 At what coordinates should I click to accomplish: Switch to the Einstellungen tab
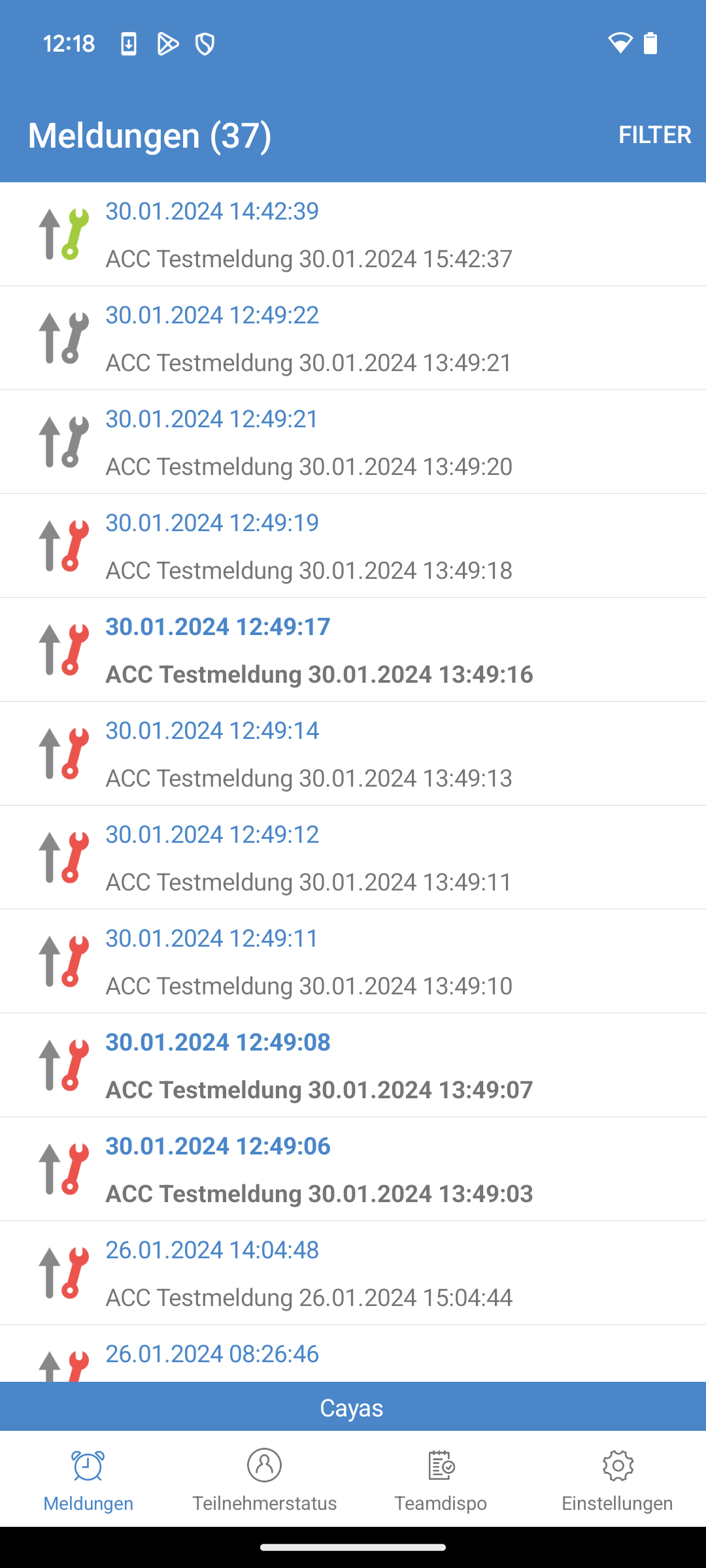tap(617, 1490)
